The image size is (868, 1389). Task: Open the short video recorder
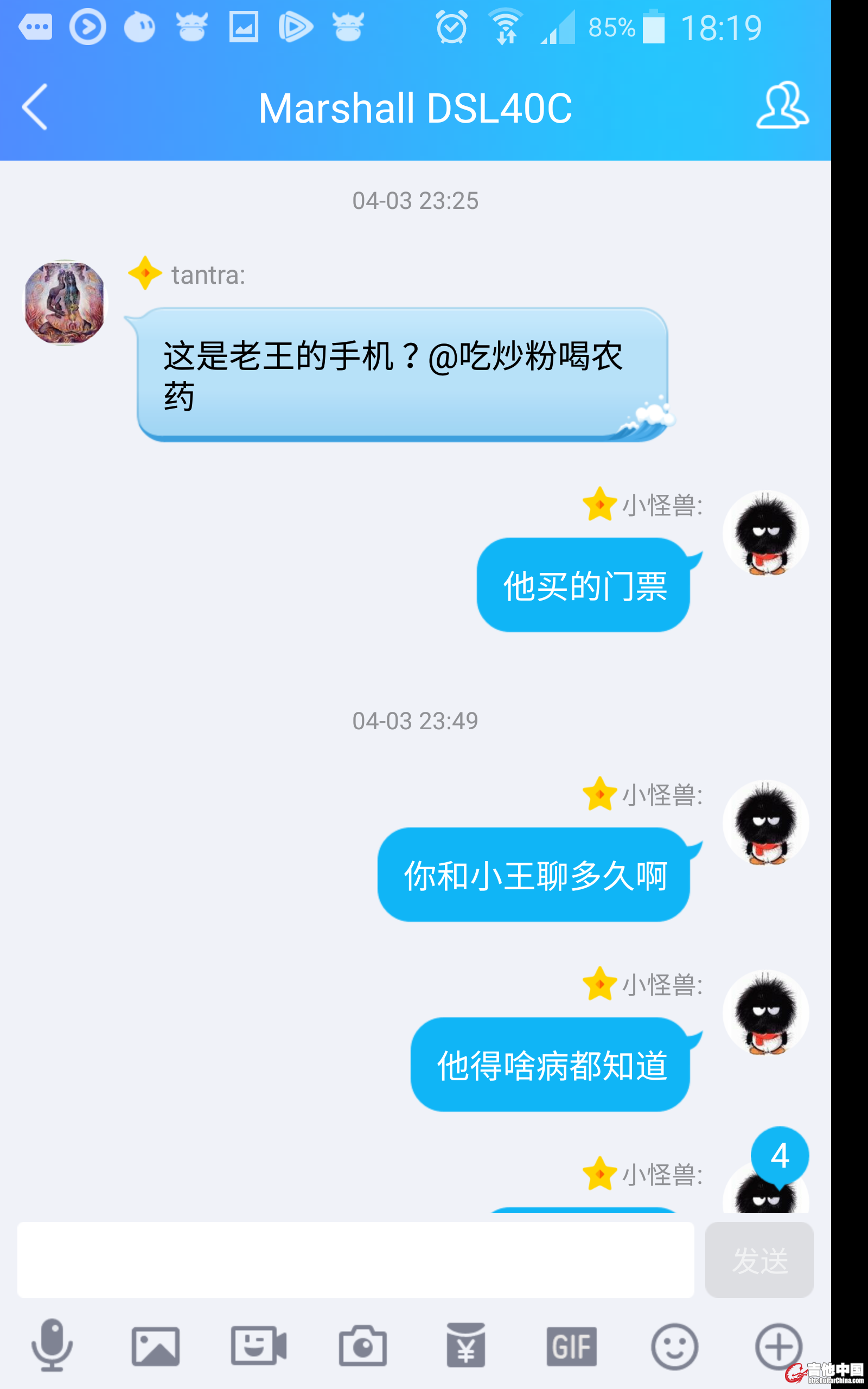point(258,1346)
